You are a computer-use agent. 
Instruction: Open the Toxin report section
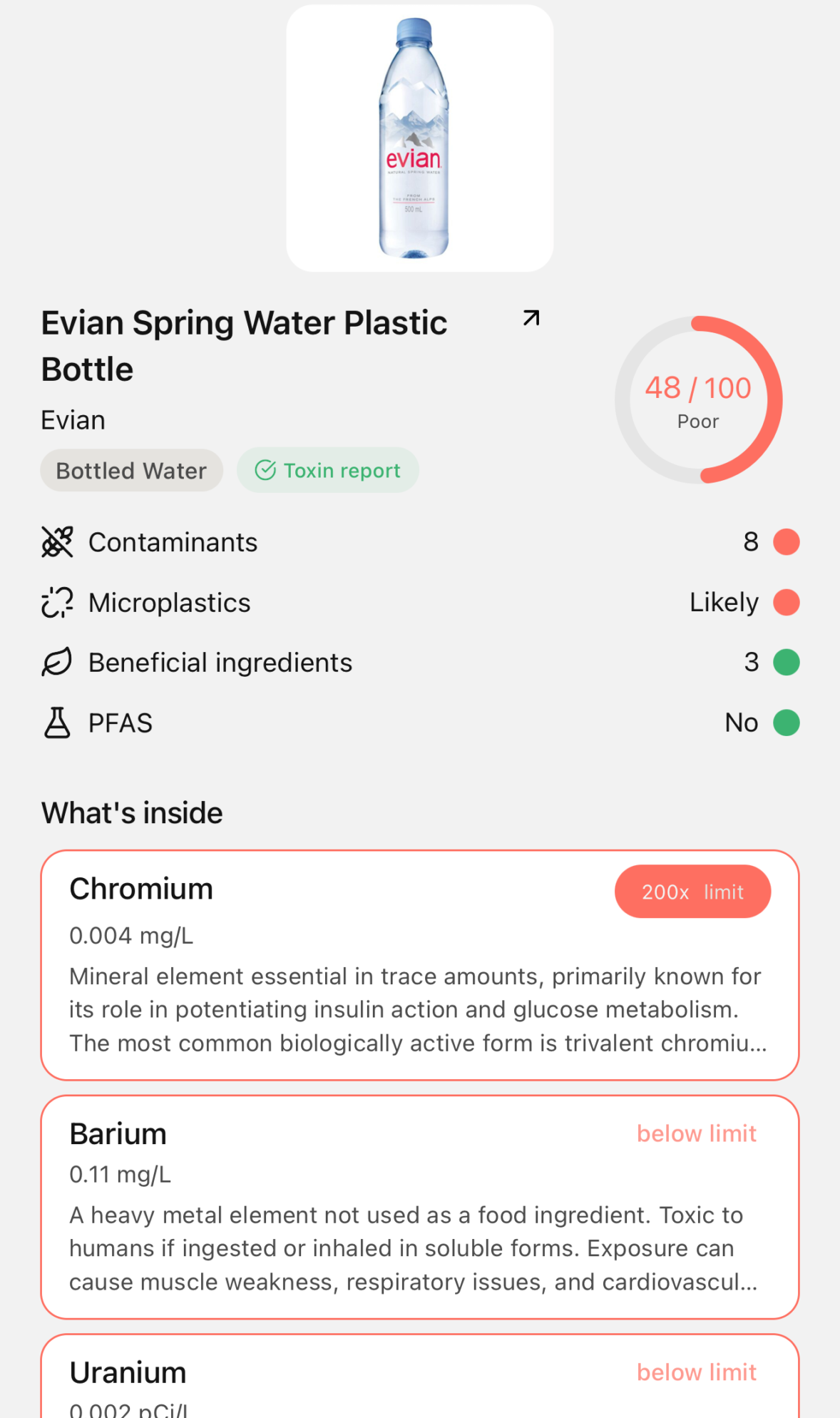pyautogui.click(x=327, y=469)
